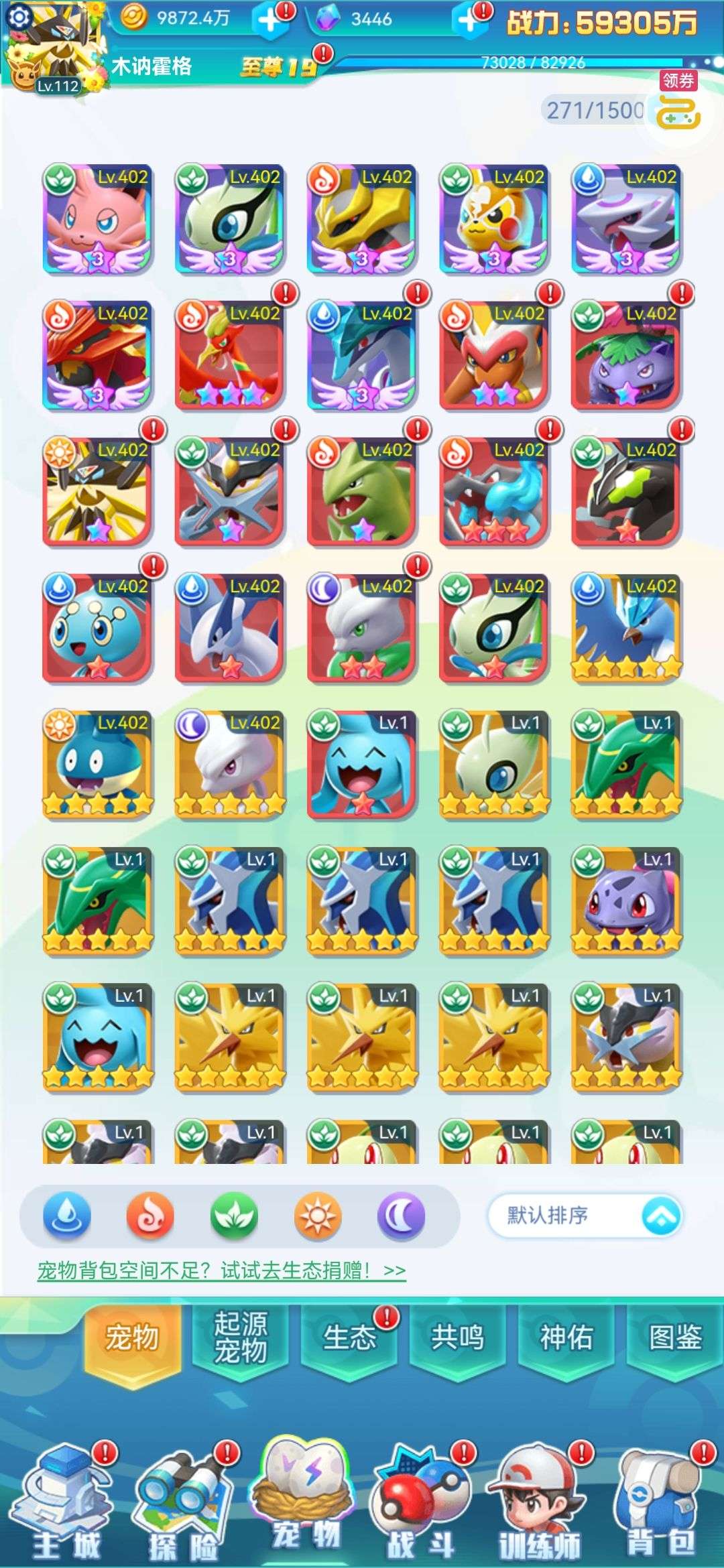Filter pets by water type
Image resolution: width=724 pixels, height=1568 pixels.
pyautogui.click(x=66, y=1215)
